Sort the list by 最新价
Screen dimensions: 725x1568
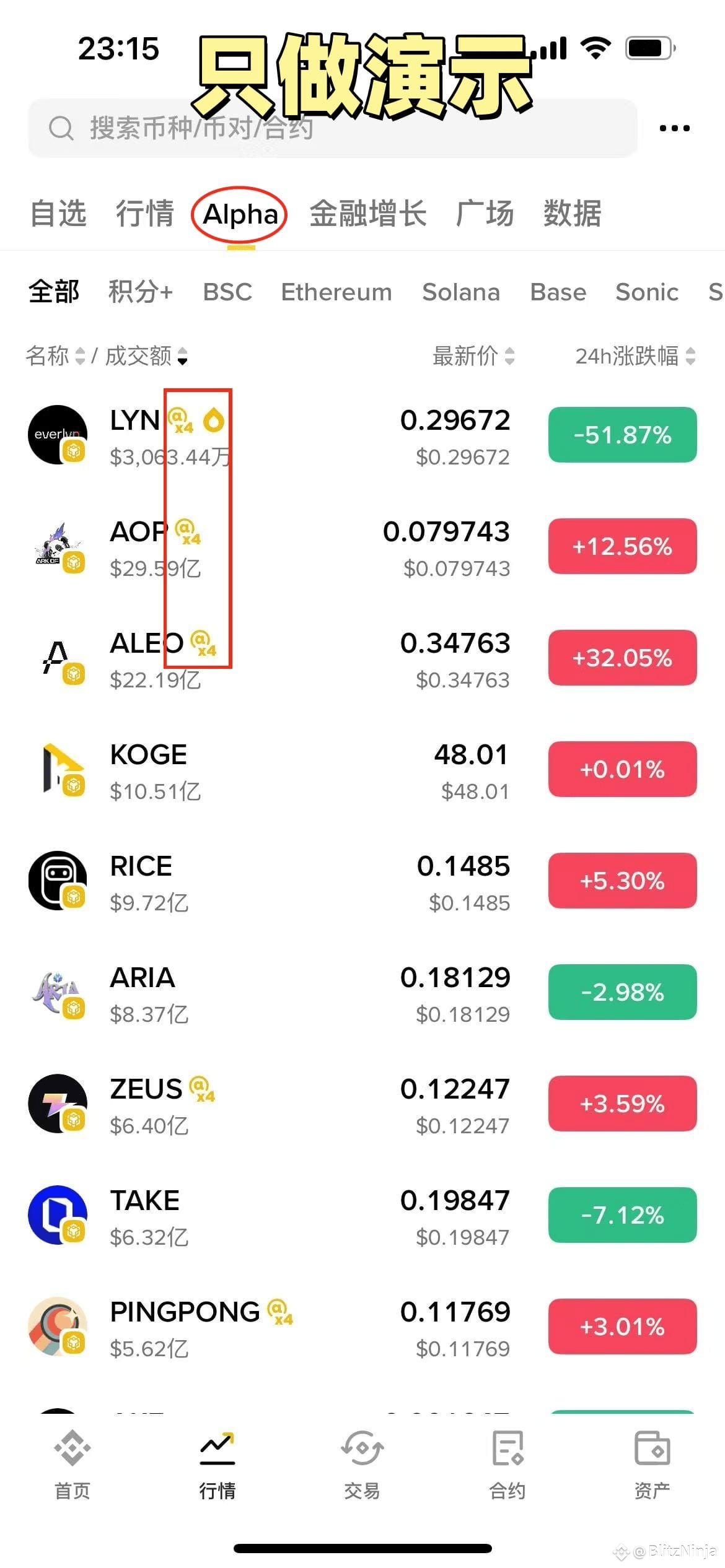click(x=473, y=356)
